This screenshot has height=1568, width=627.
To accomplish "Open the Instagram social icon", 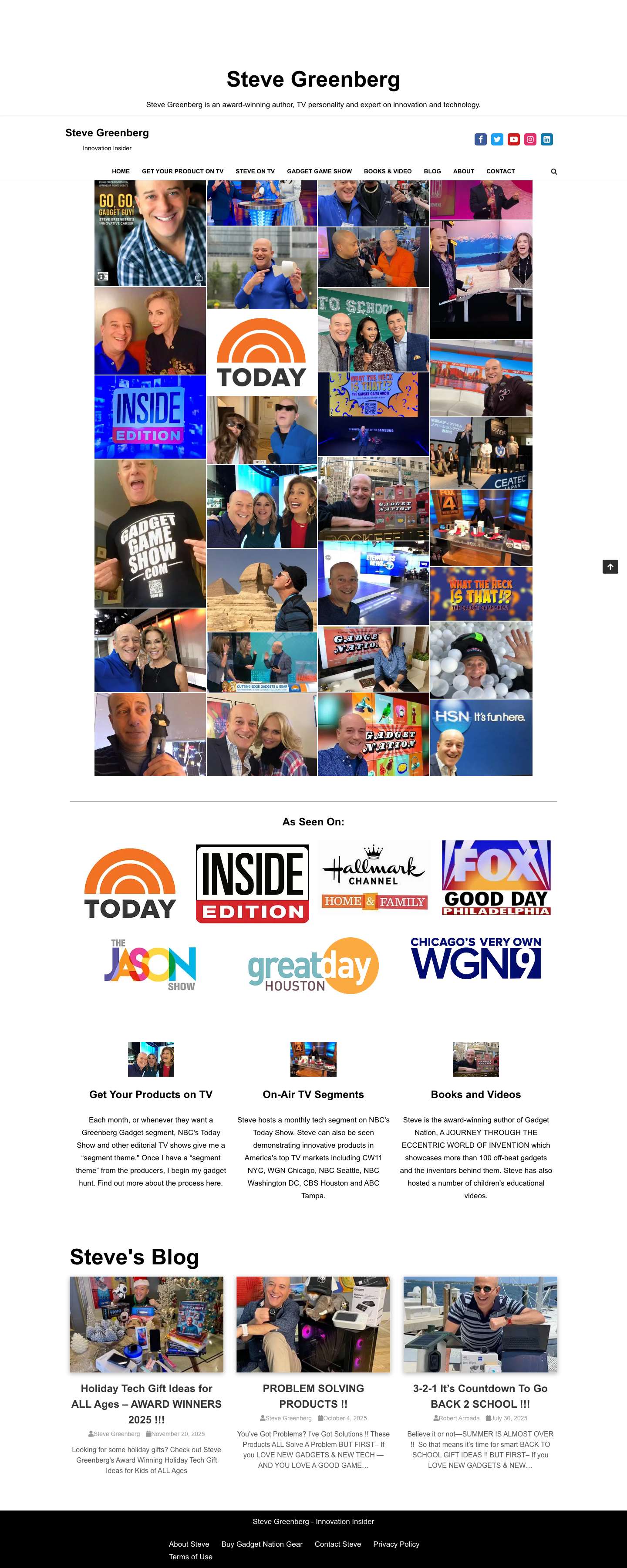I will [x=530, y=139].
